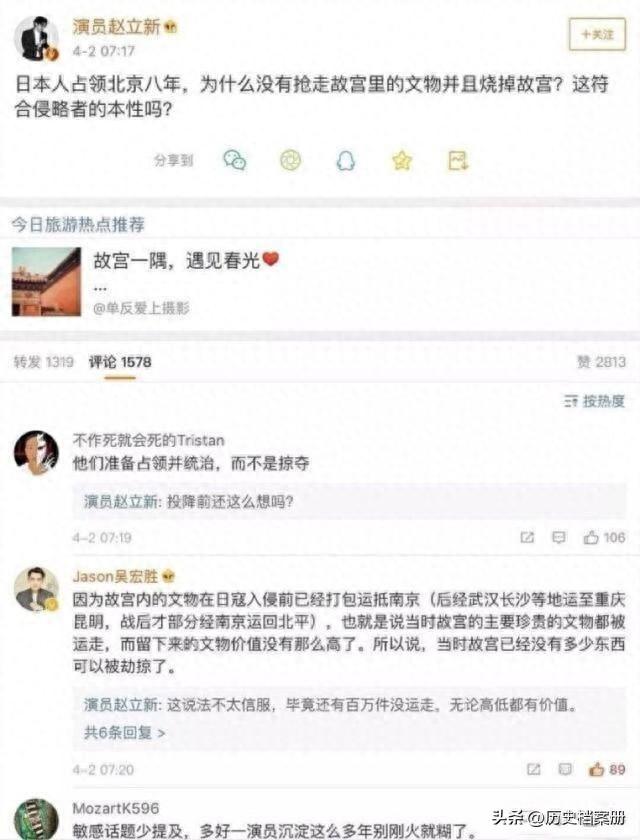Follow 演员赵立新 with the 关注 button

(596, 33)
